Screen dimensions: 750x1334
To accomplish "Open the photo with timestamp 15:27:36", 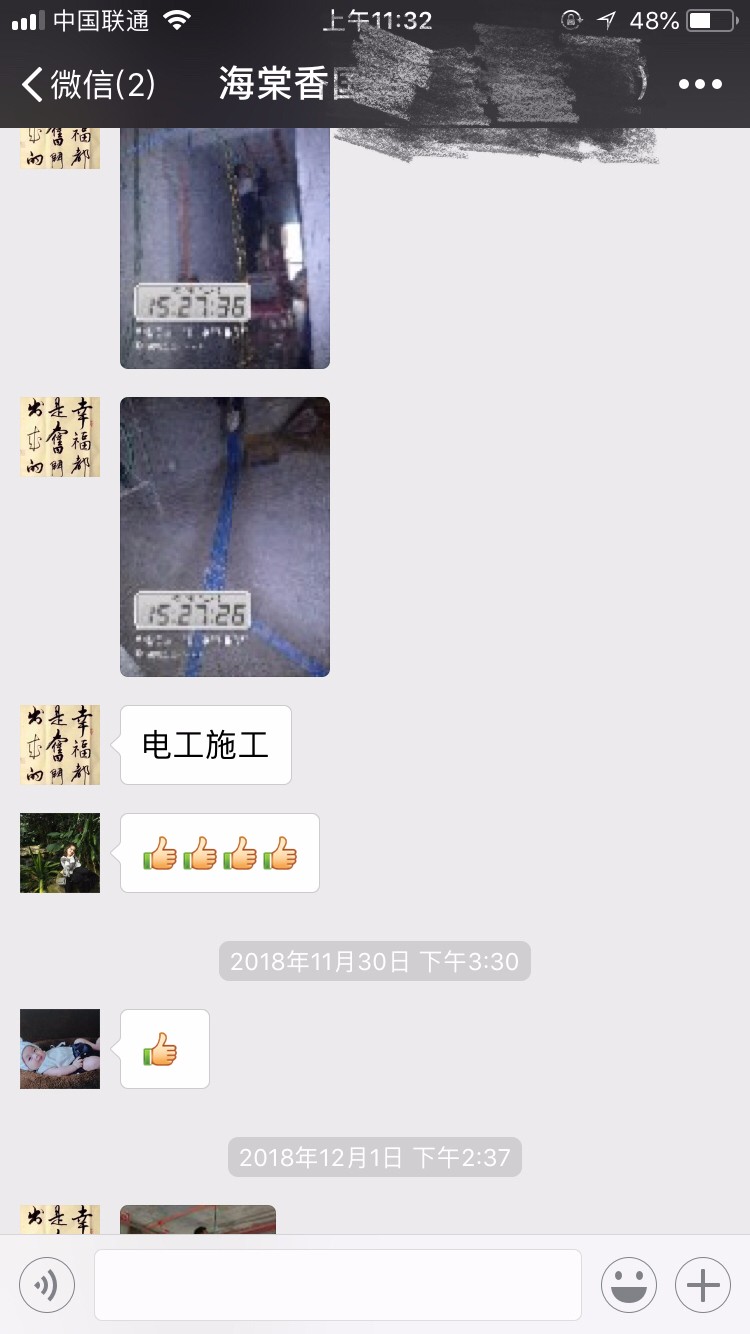I will [x=224, y=250].
